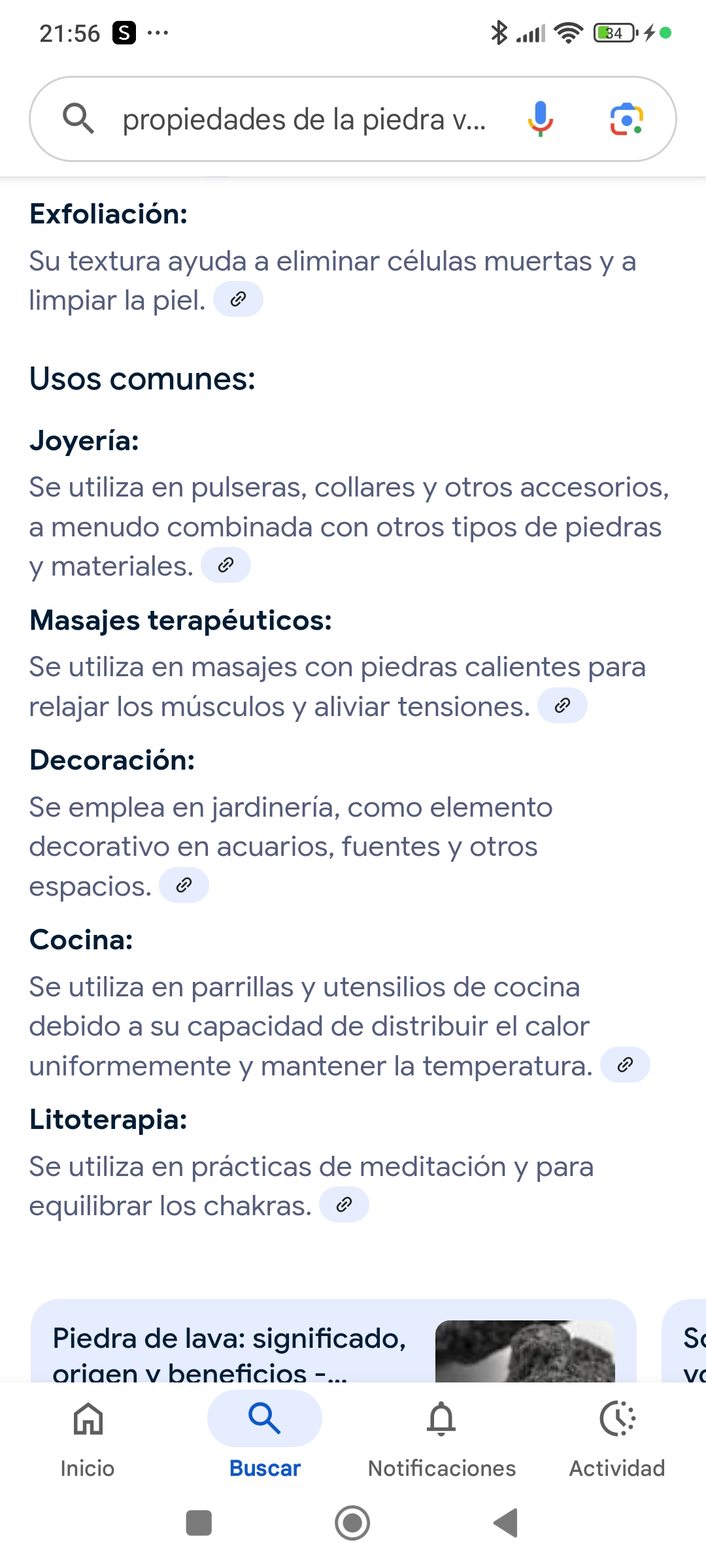Switch to the Notificaciones tab
The width and height of the screenshot is (706, 1568).
point(441,1437)
